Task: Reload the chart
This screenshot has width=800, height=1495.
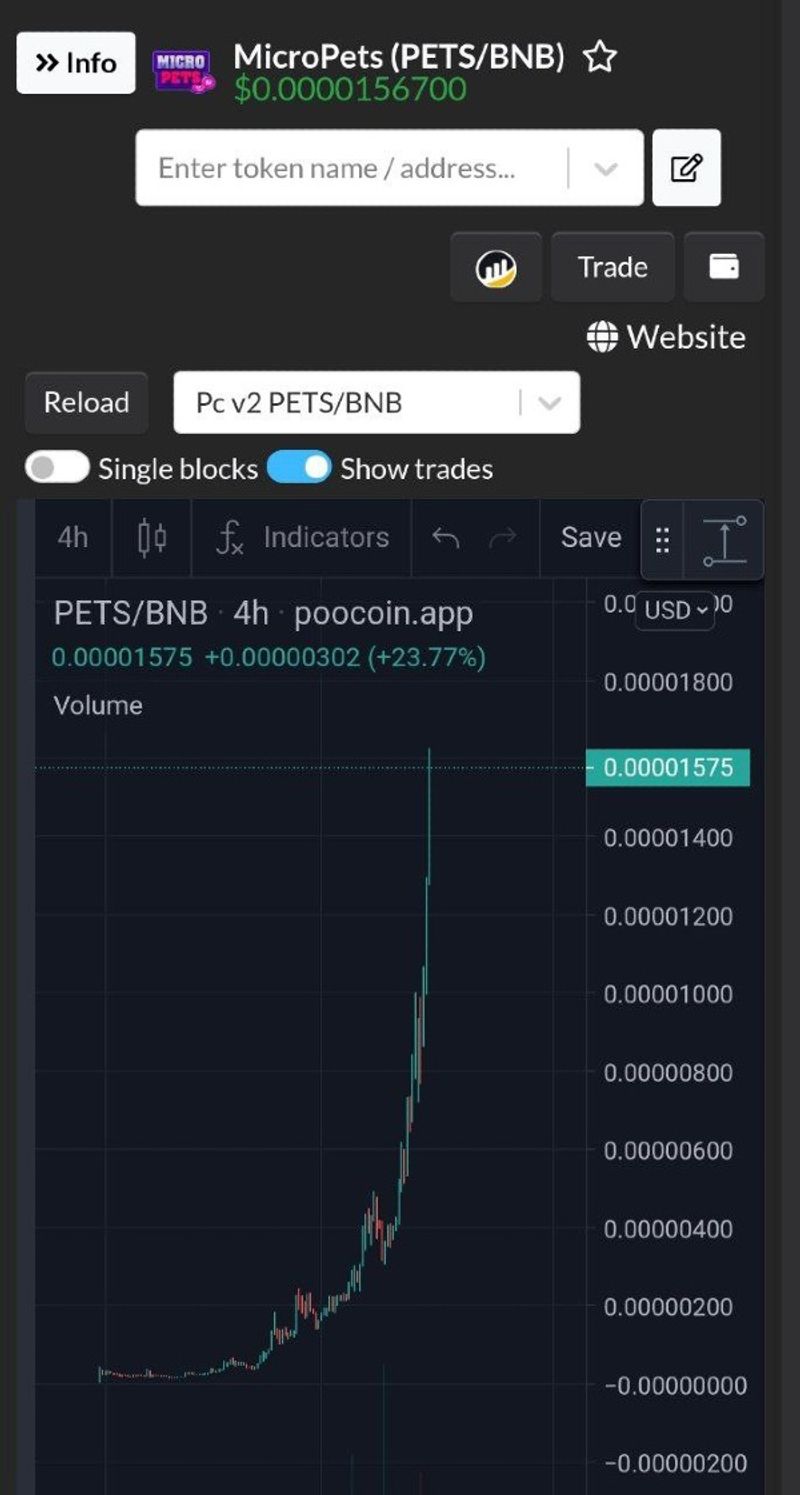Action: [x=86, y=402]
